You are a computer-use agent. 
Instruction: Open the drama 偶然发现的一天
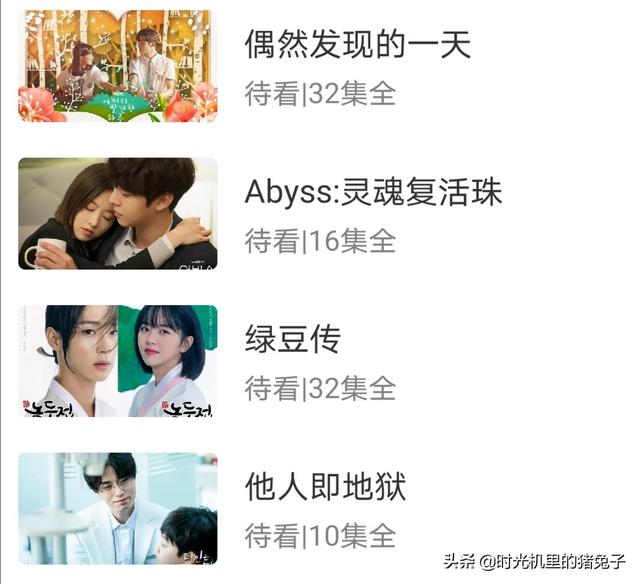click(357, 44)
